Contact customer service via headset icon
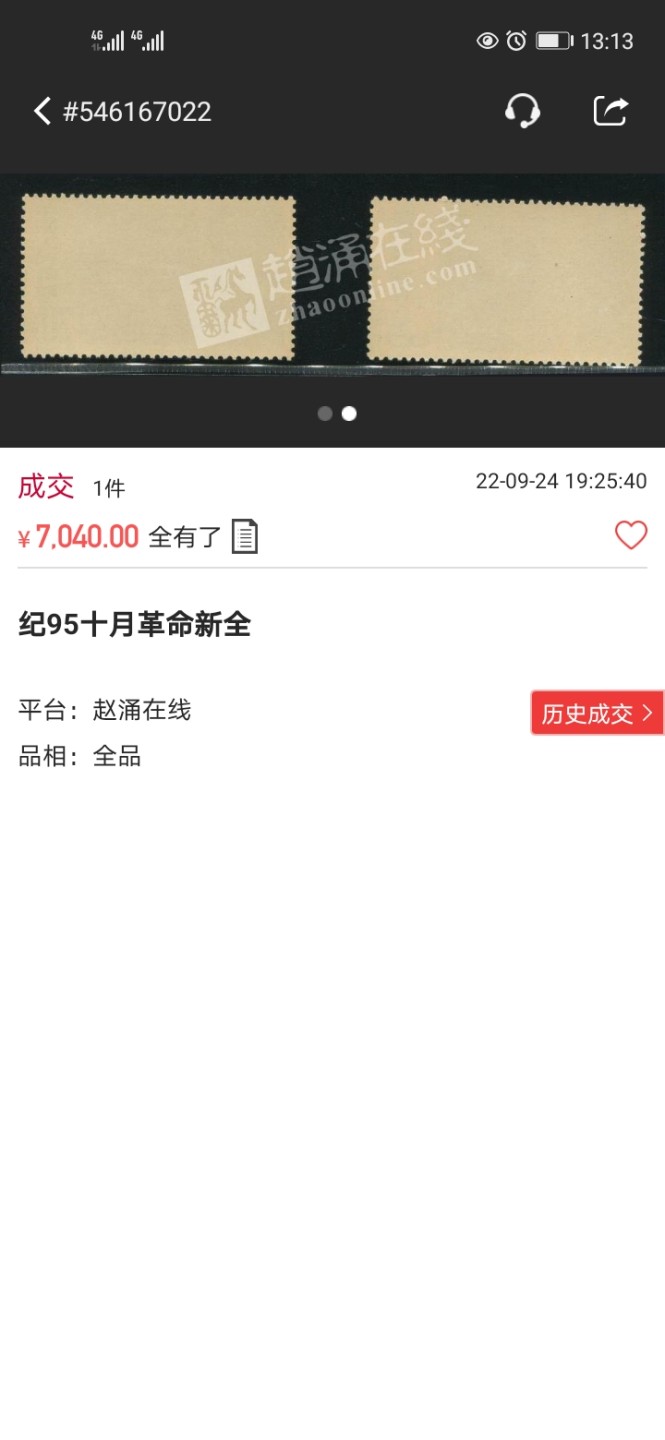665x1440 pixels. (x=522, y=111)
